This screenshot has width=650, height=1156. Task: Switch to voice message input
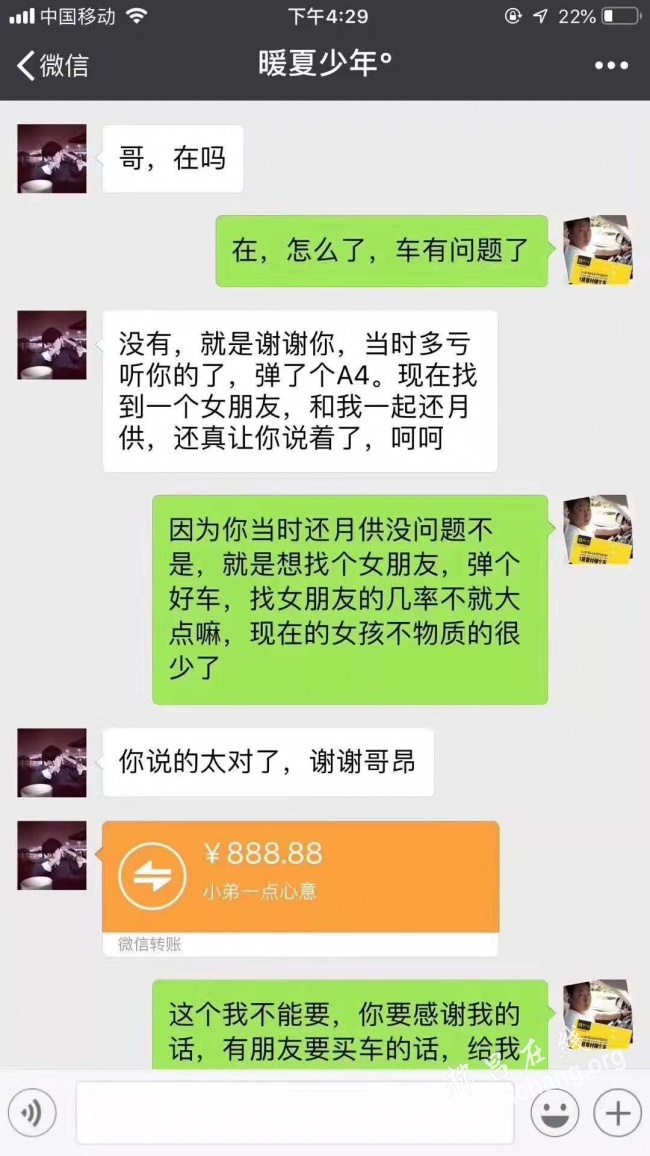[x=31, y=1112]
